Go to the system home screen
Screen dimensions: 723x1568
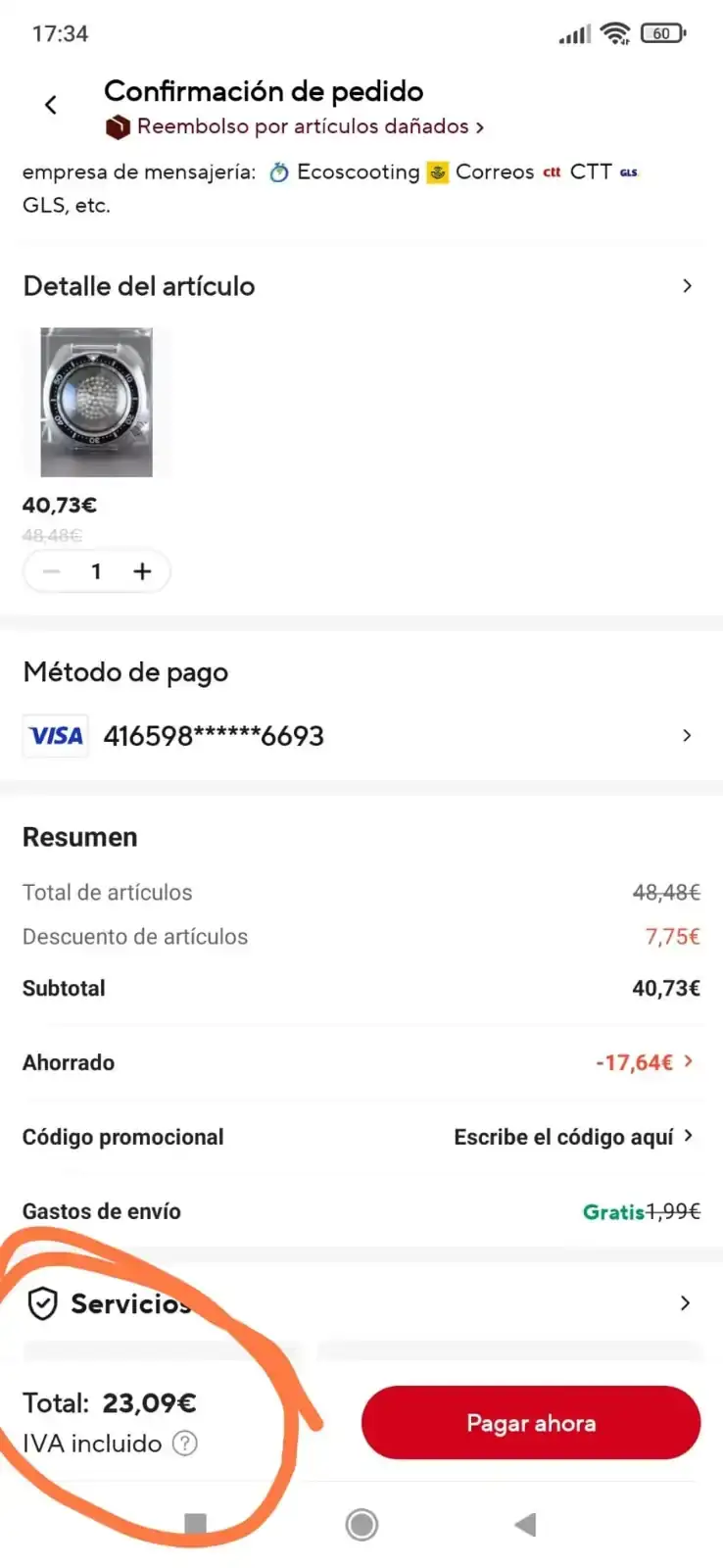point(361,1524)
